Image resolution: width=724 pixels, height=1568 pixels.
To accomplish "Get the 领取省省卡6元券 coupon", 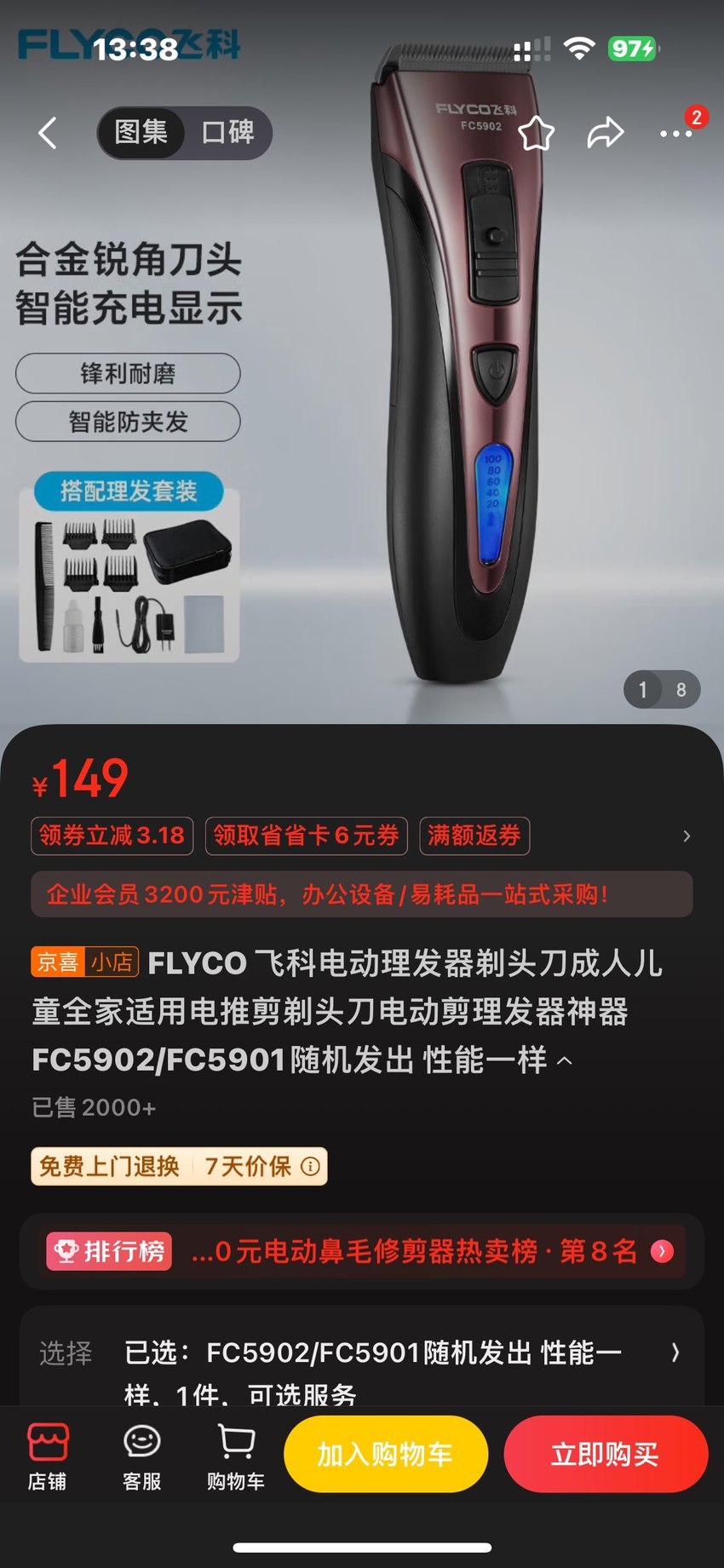I will 307,836.
